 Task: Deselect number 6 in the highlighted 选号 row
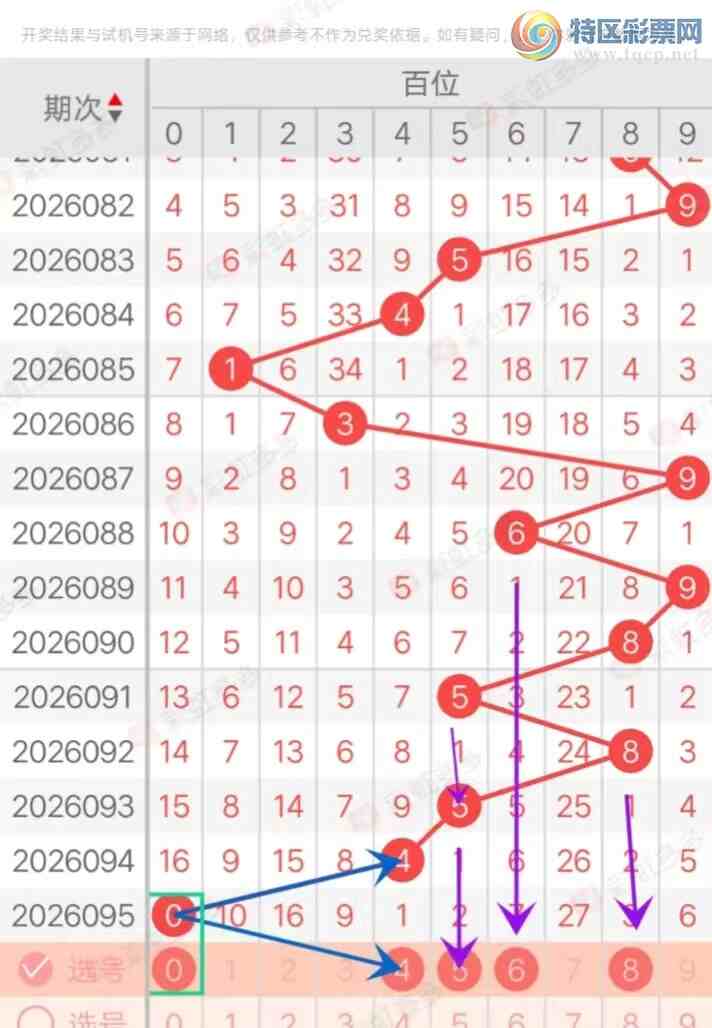click(x=516, y=969)
